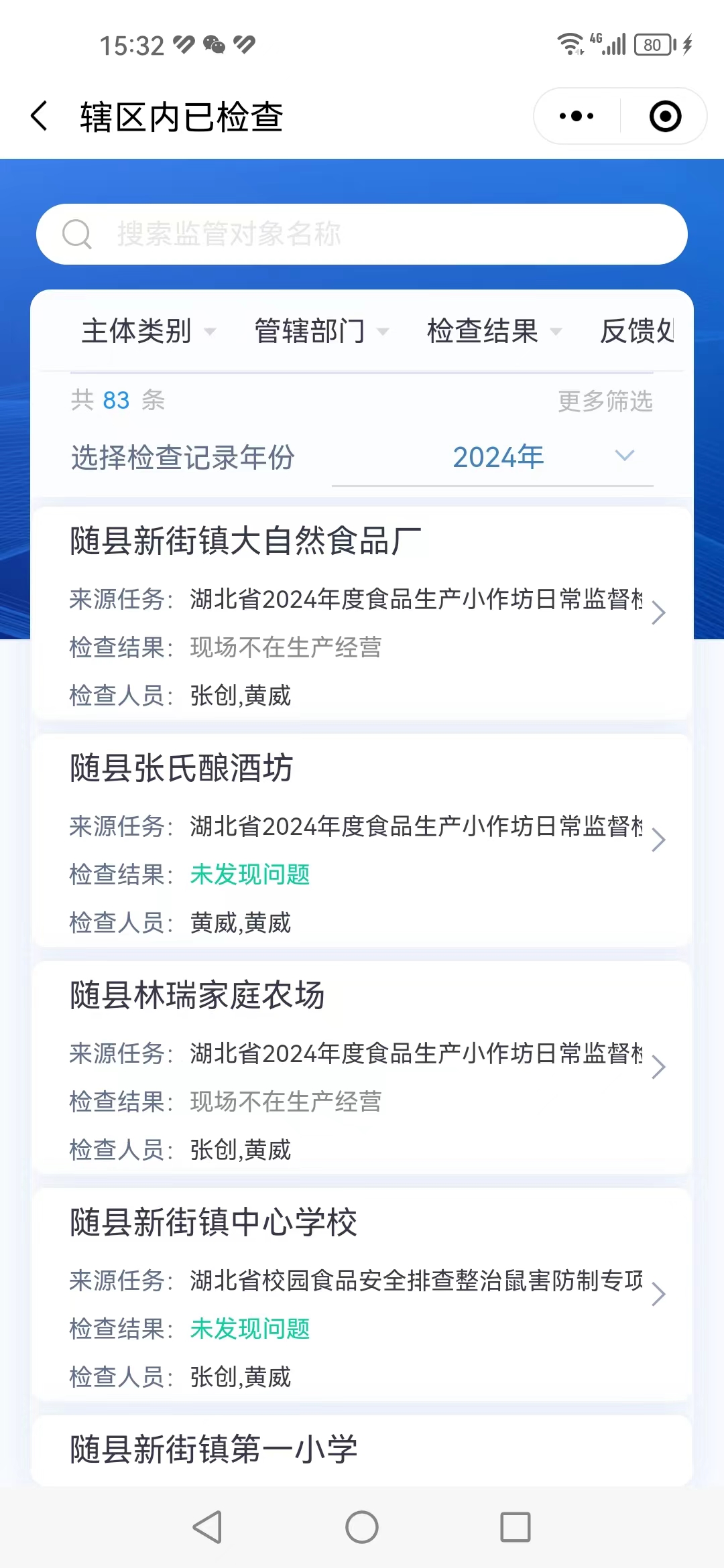Open the 随县新街镇第一小学 record
Image resolution: width=724 pixels, height=1568 pixels.
click(x=362, y=1449)
